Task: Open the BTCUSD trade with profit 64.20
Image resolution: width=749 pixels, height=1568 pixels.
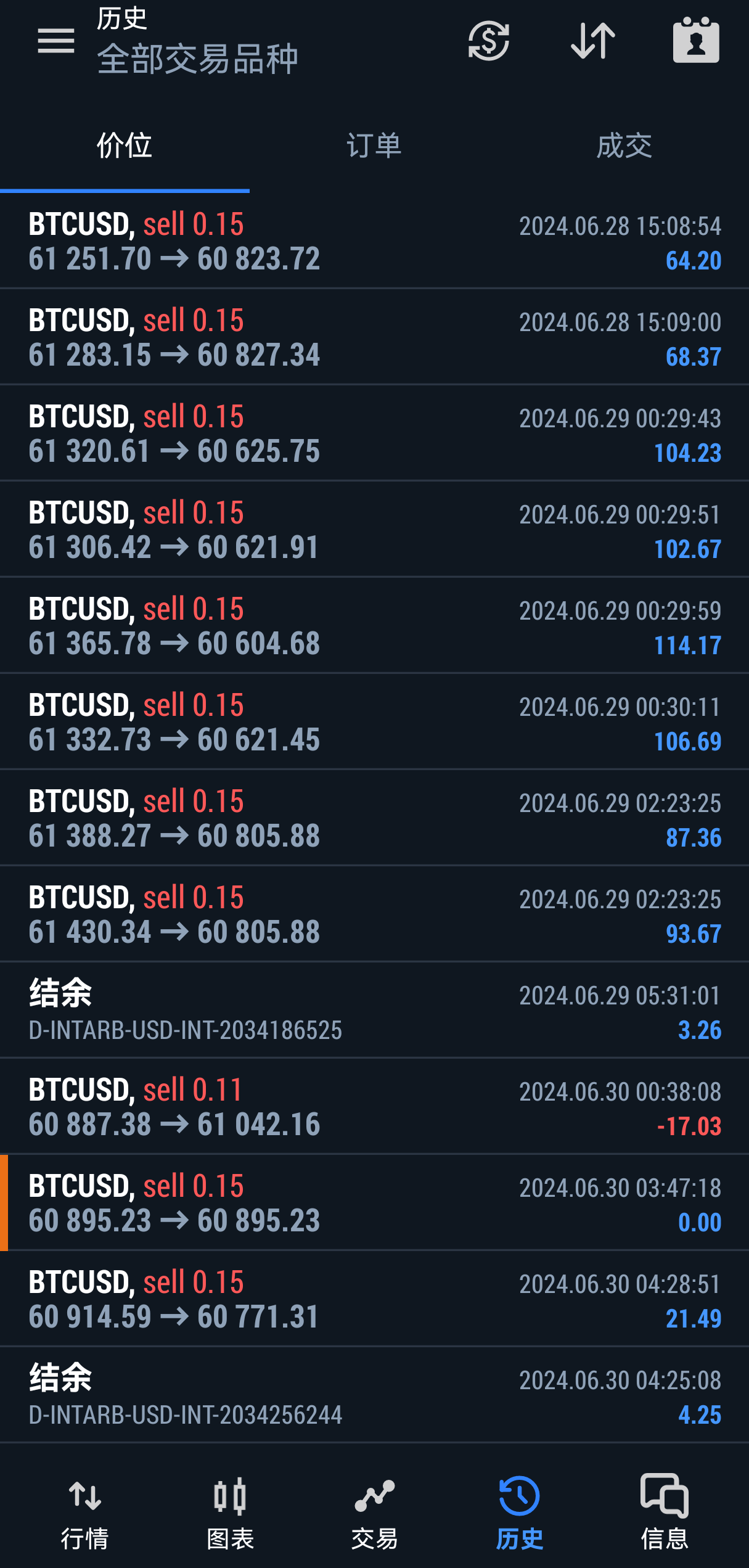Action: point(374,241)
